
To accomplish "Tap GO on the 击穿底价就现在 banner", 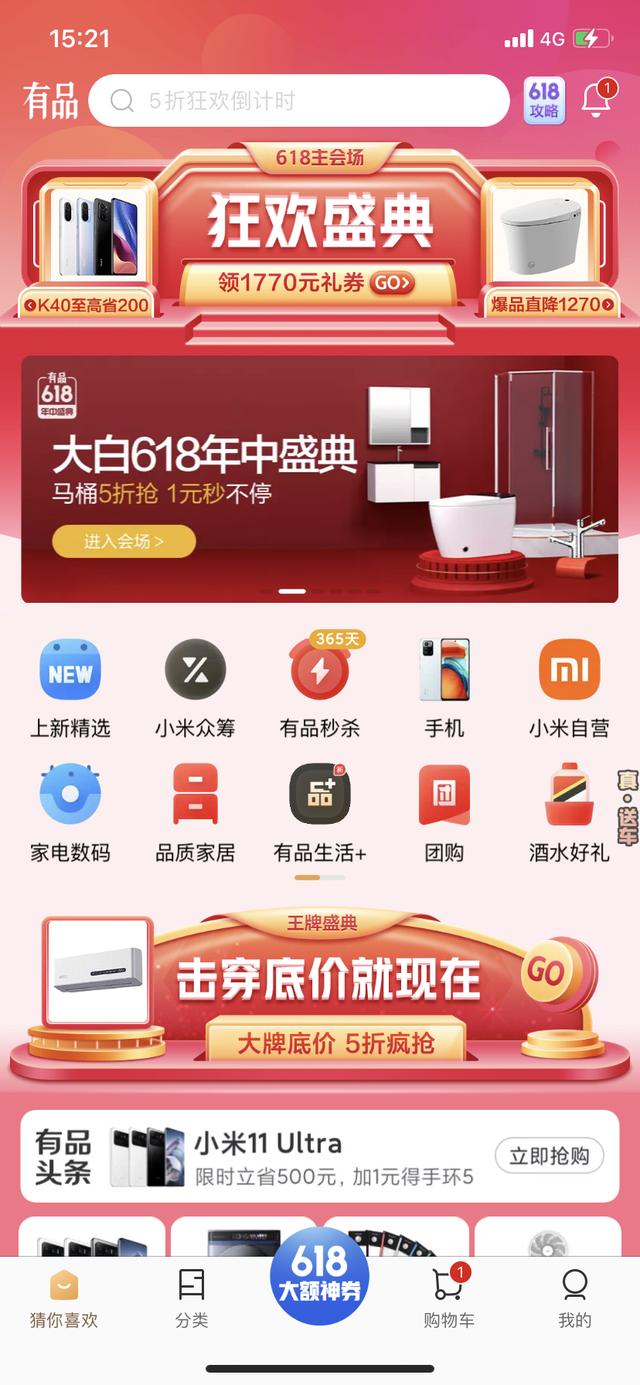I will (546, 971).
